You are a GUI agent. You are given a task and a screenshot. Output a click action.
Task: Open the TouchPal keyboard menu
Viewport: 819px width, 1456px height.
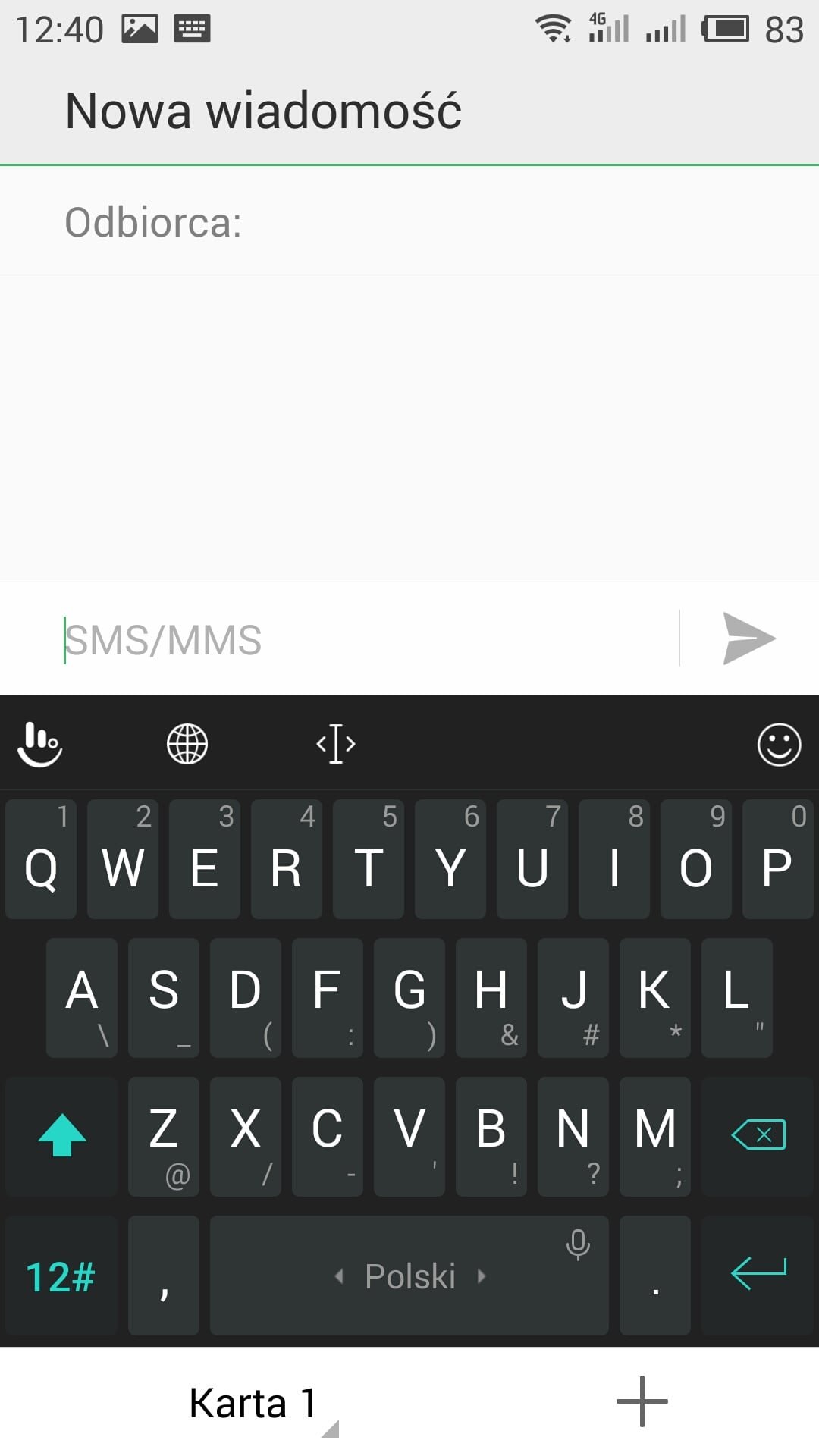40,744
